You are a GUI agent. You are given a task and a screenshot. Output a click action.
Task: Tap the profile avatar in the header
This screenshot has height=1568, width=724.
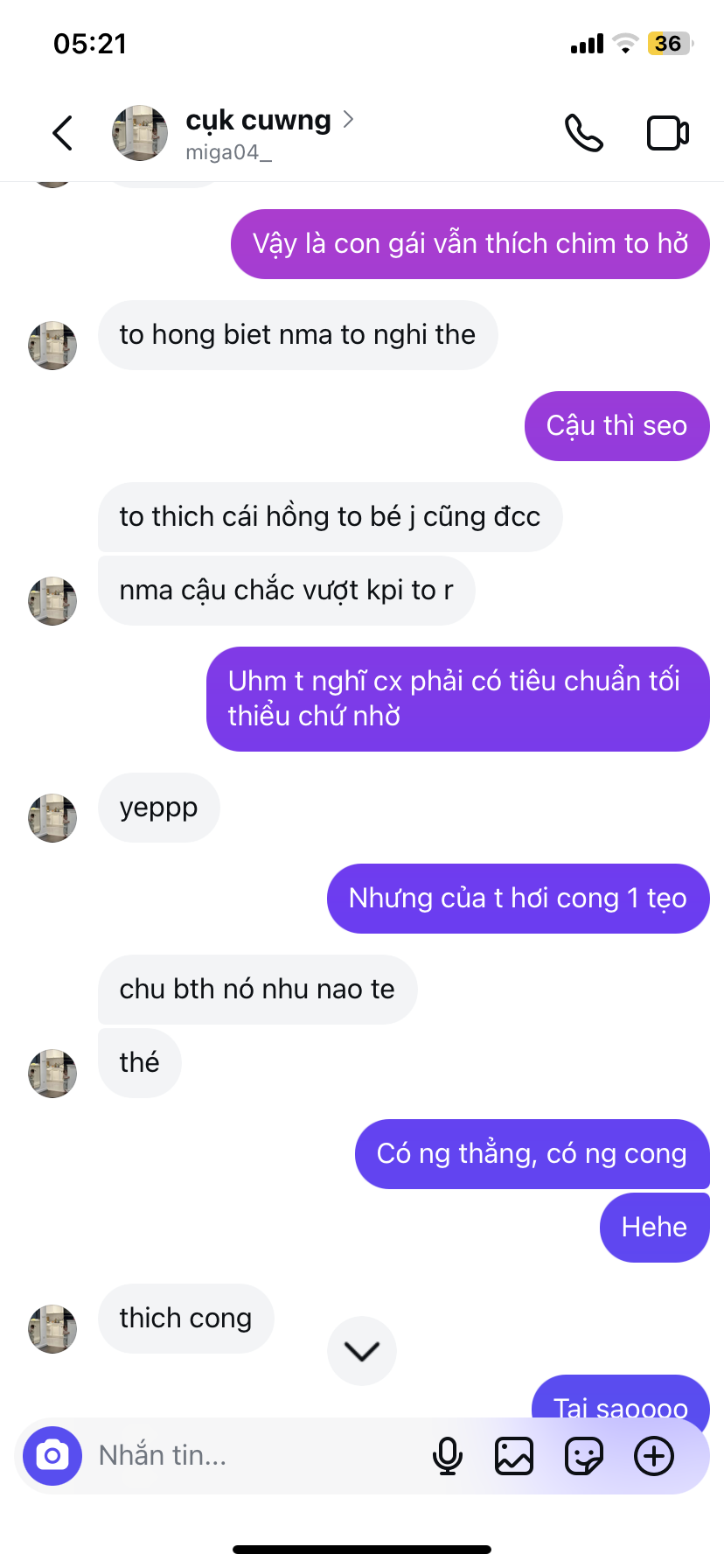(140, 133)
